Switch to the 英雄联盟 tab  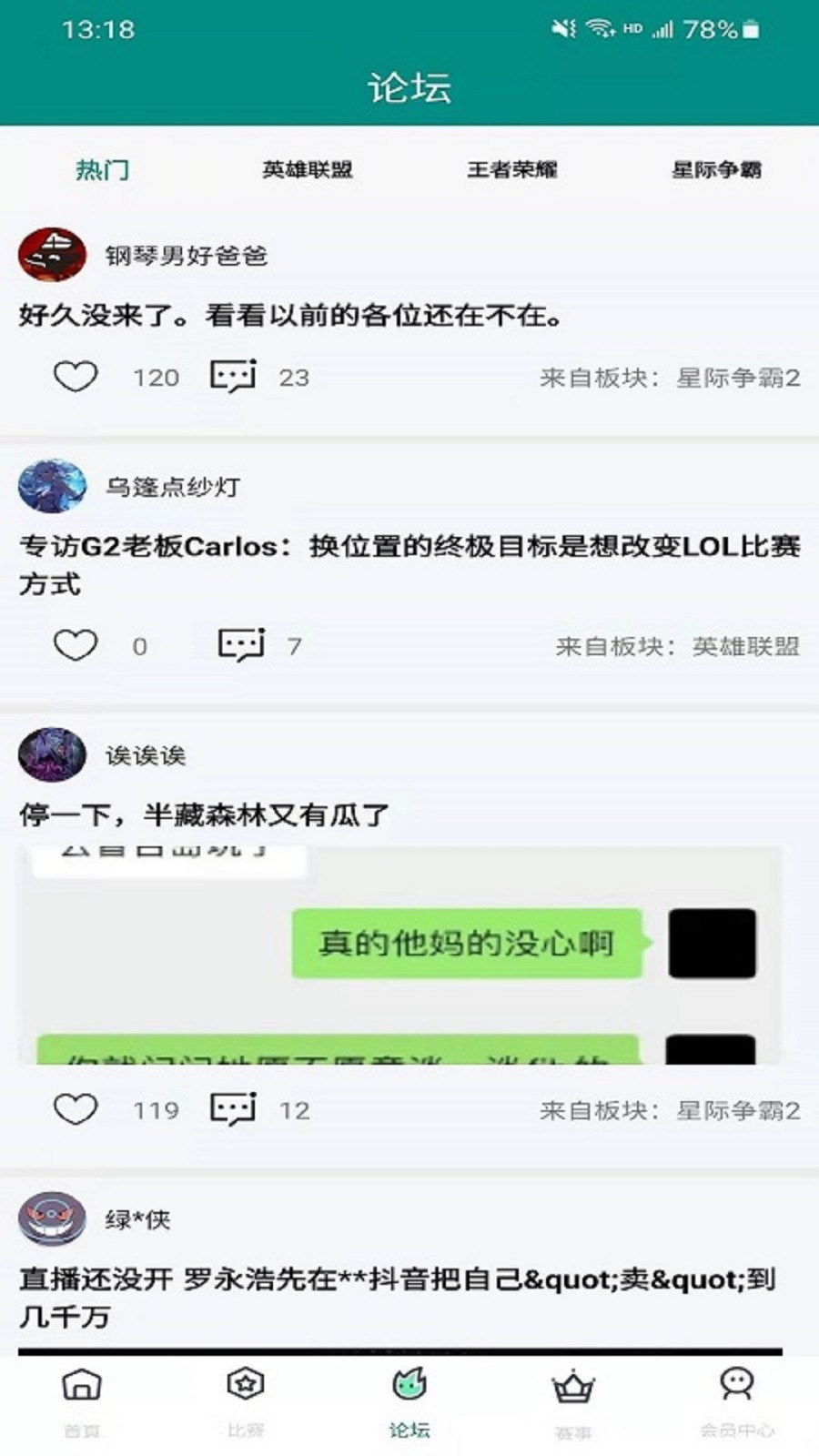pos(307,169)
